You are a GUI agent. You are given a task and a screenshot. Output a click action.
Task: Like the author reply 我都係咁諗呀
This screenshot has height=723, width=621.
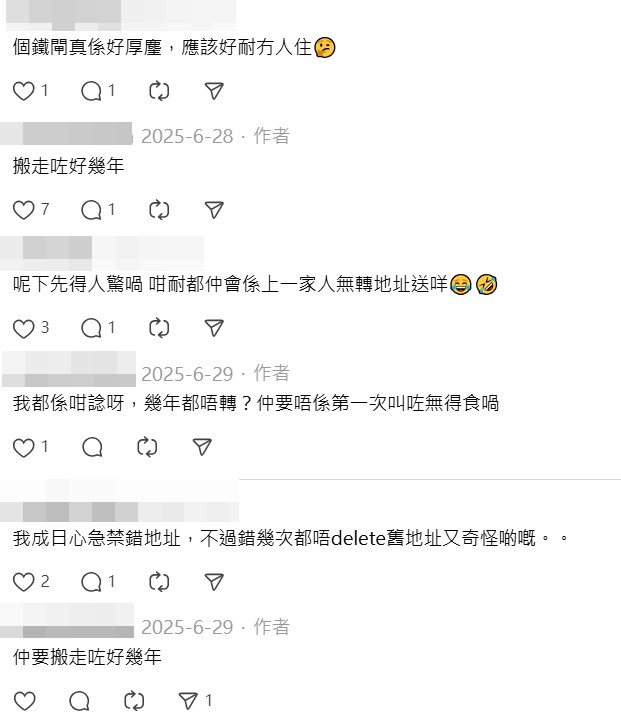pyautogui.click(x=23, y=447)
